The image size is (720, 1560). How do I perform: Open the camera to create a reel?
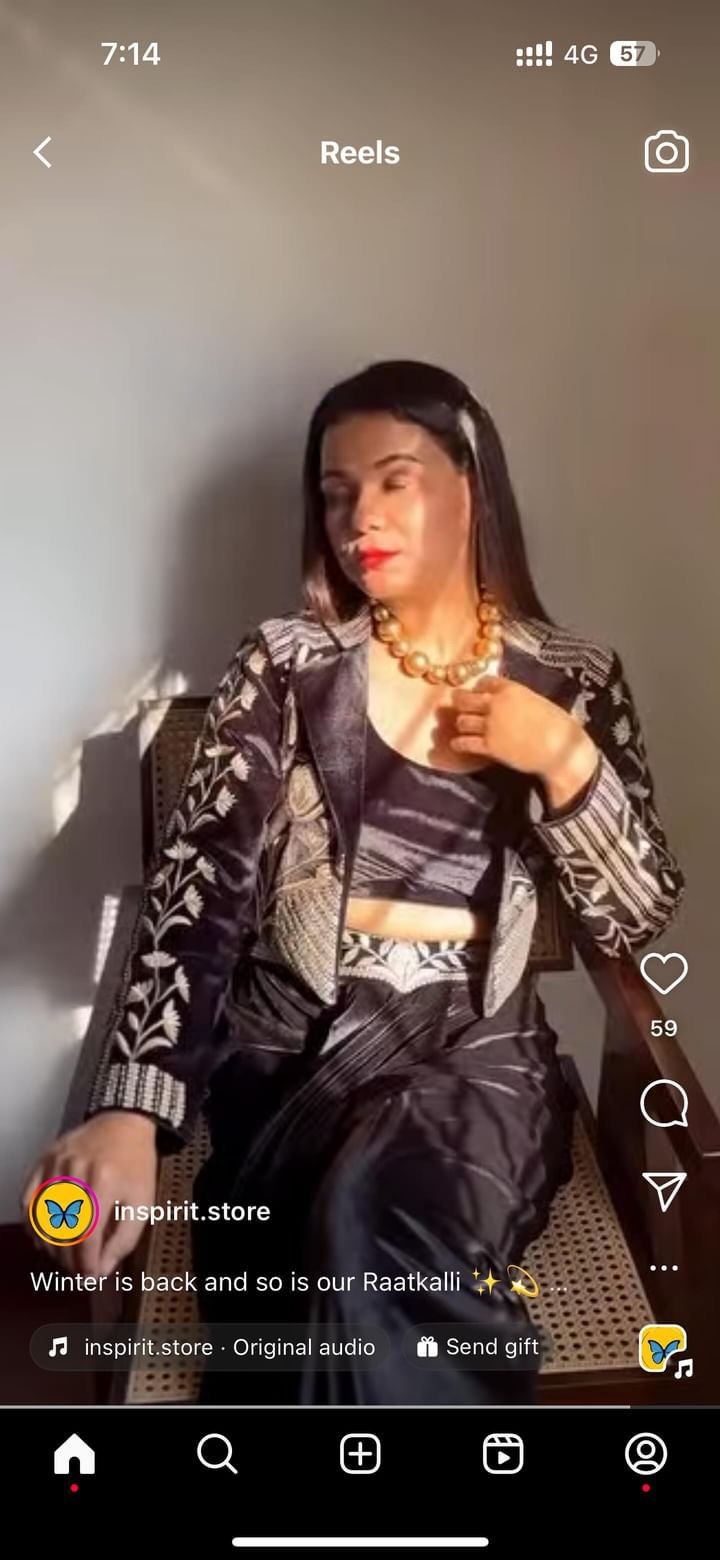pos(666,152)
